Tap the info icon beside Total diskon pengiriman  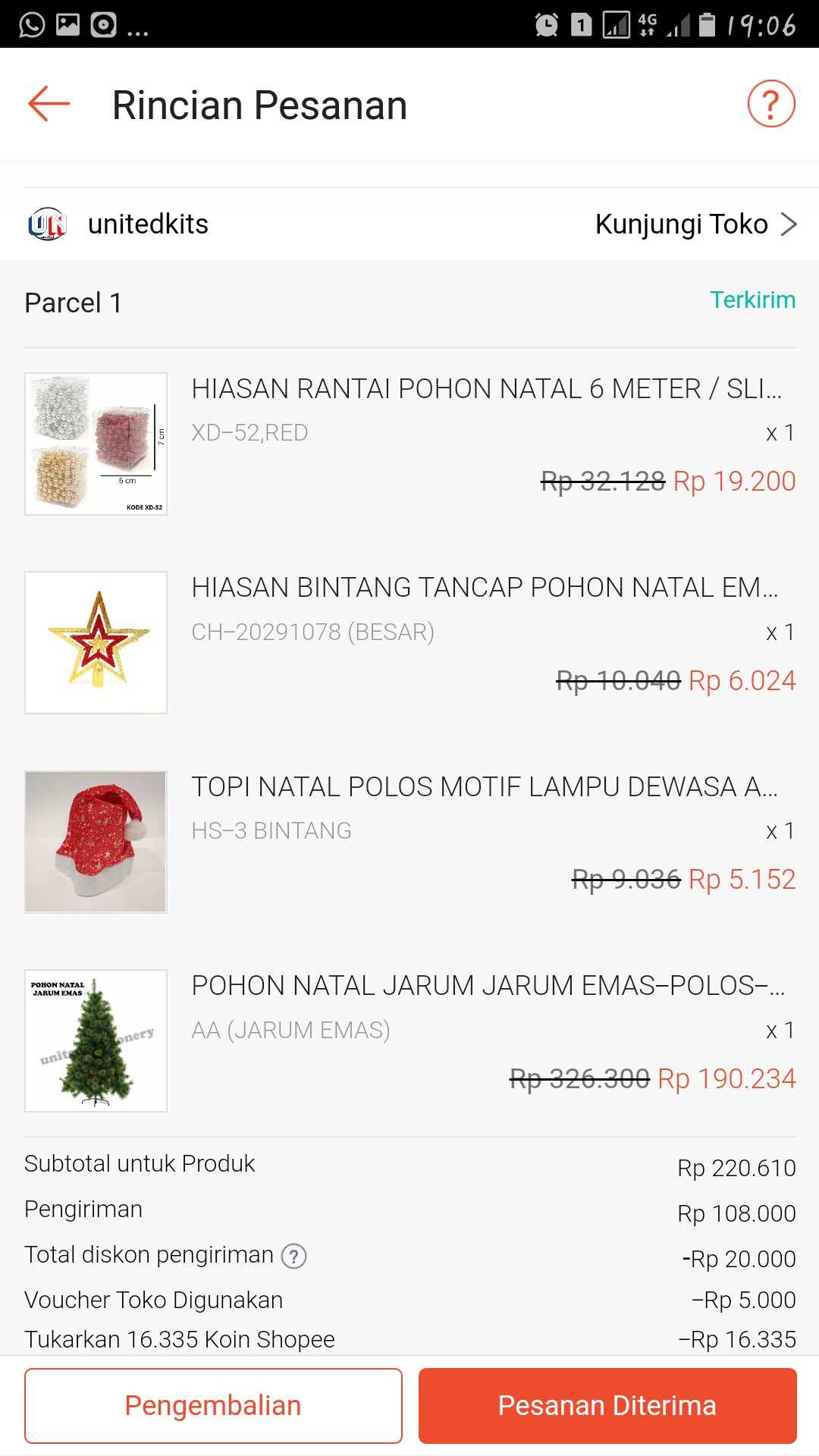pyautogui.click(x=293, y=1257)
